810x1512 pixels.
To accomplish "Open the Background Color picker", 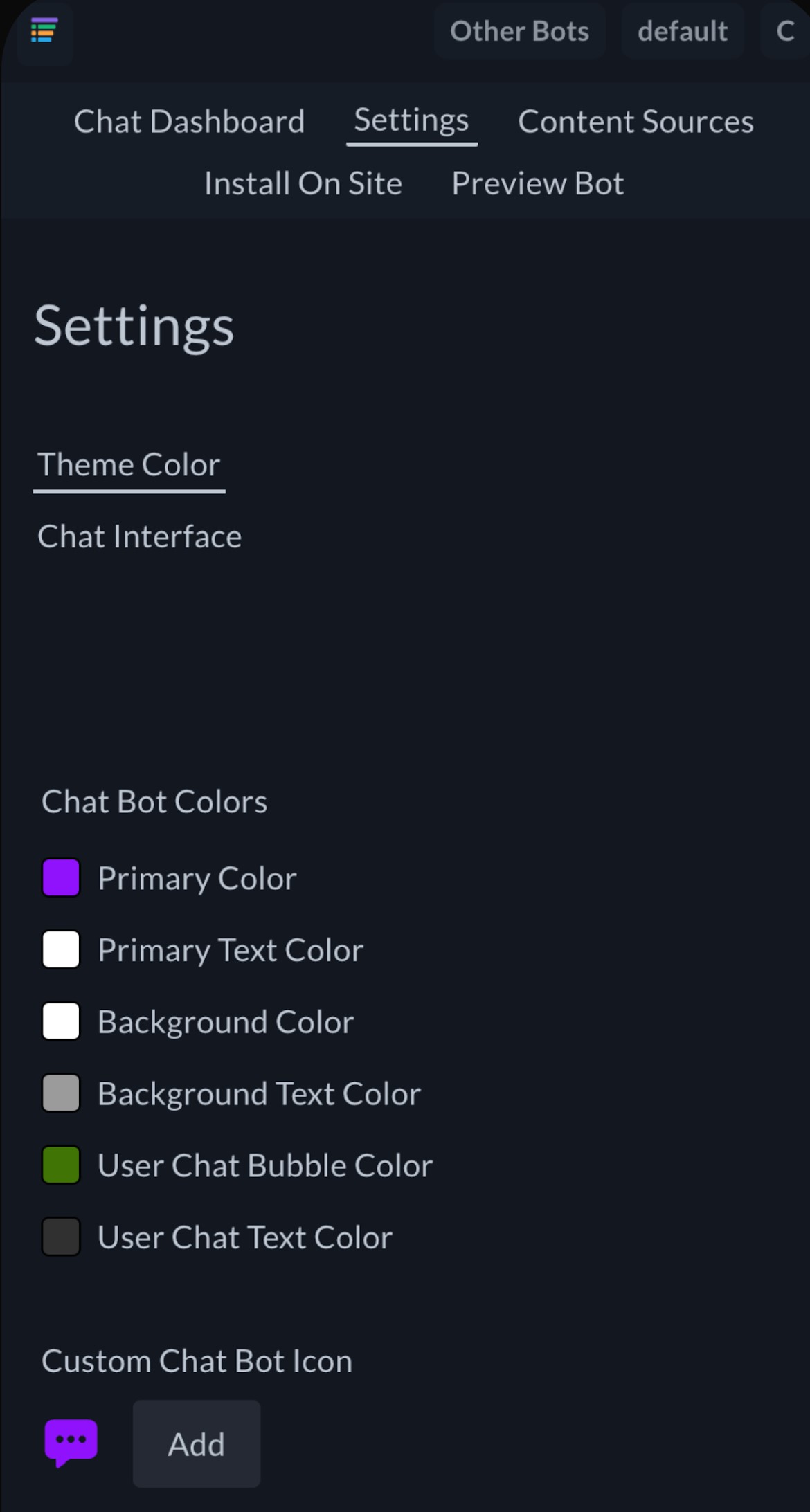I will click(60, 1021).
